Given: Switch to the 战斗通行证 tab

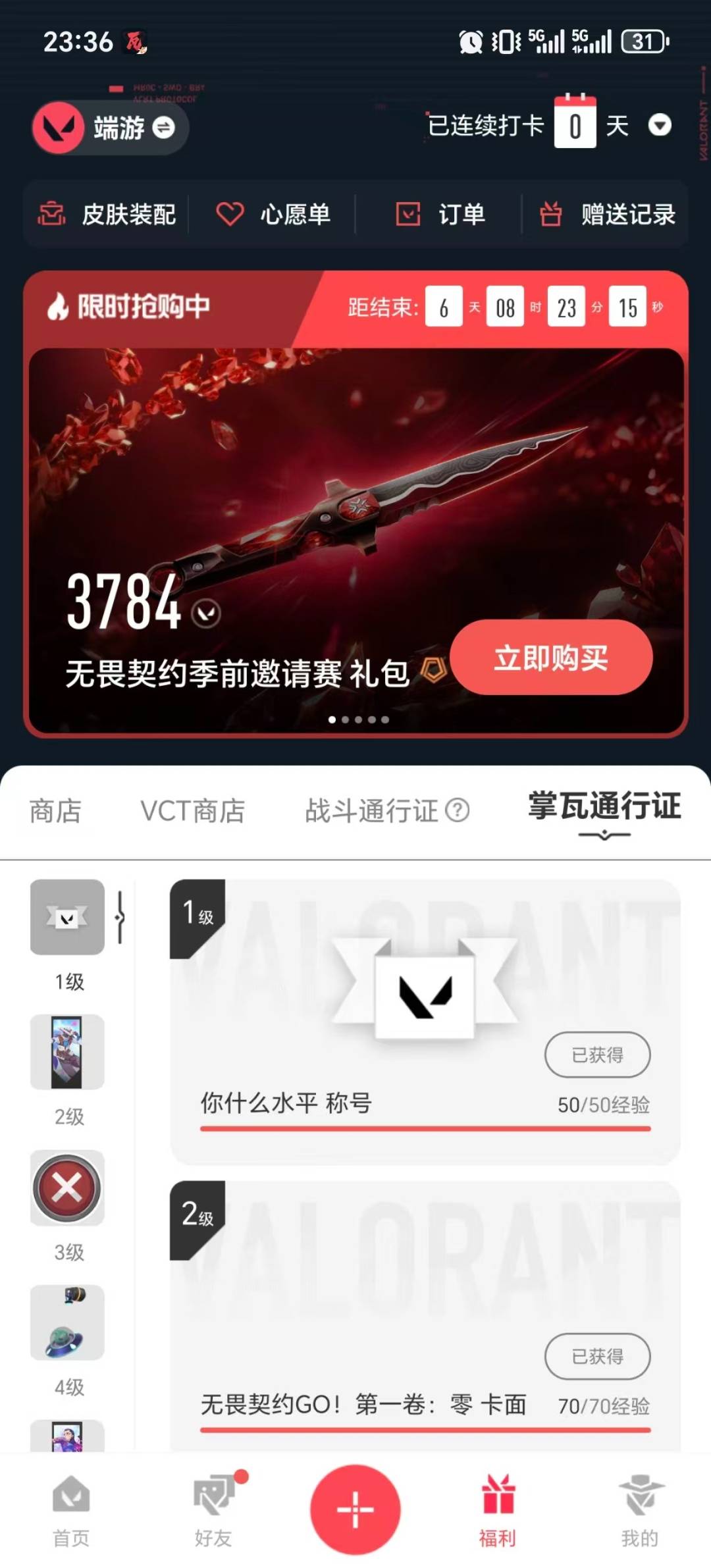Looking at the screenshot, I should click(x=371, y=811).
